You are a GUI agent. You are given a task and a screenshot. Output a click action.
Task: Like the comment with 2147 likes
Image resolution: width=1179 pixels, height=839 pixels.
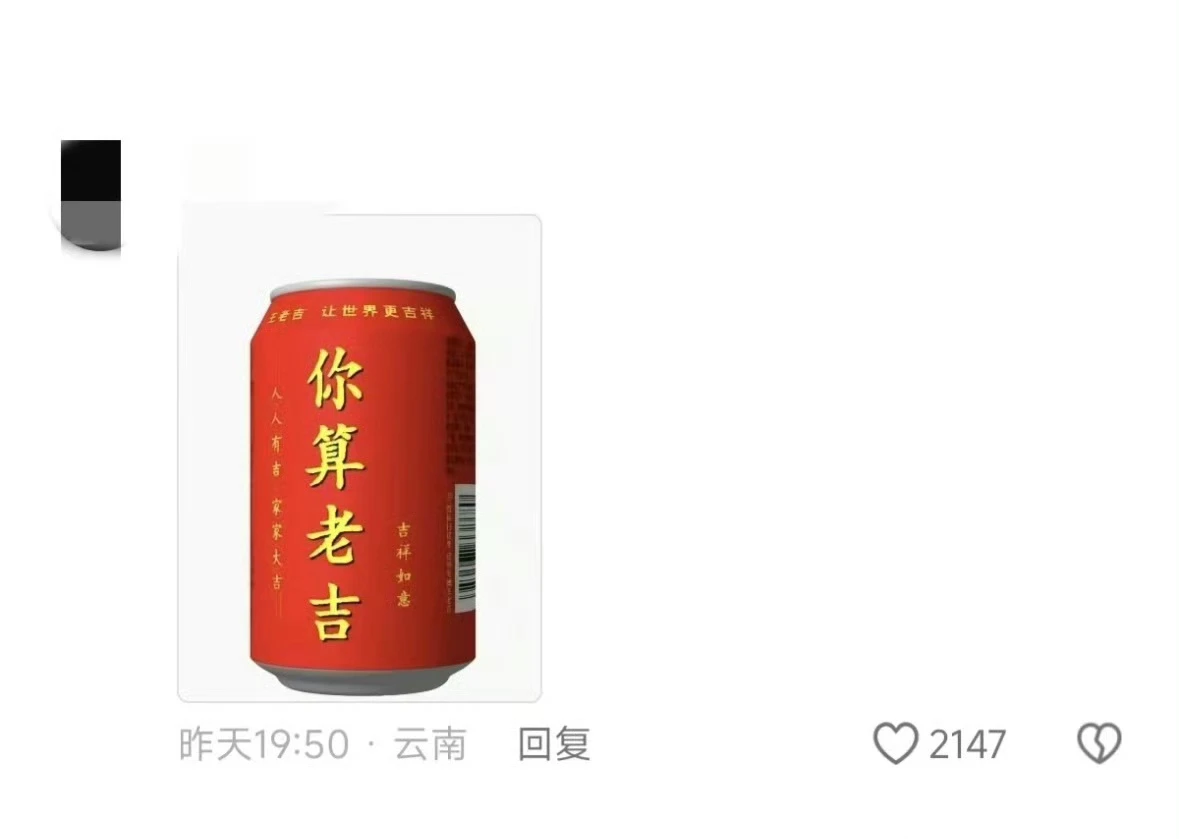point(896,745)
